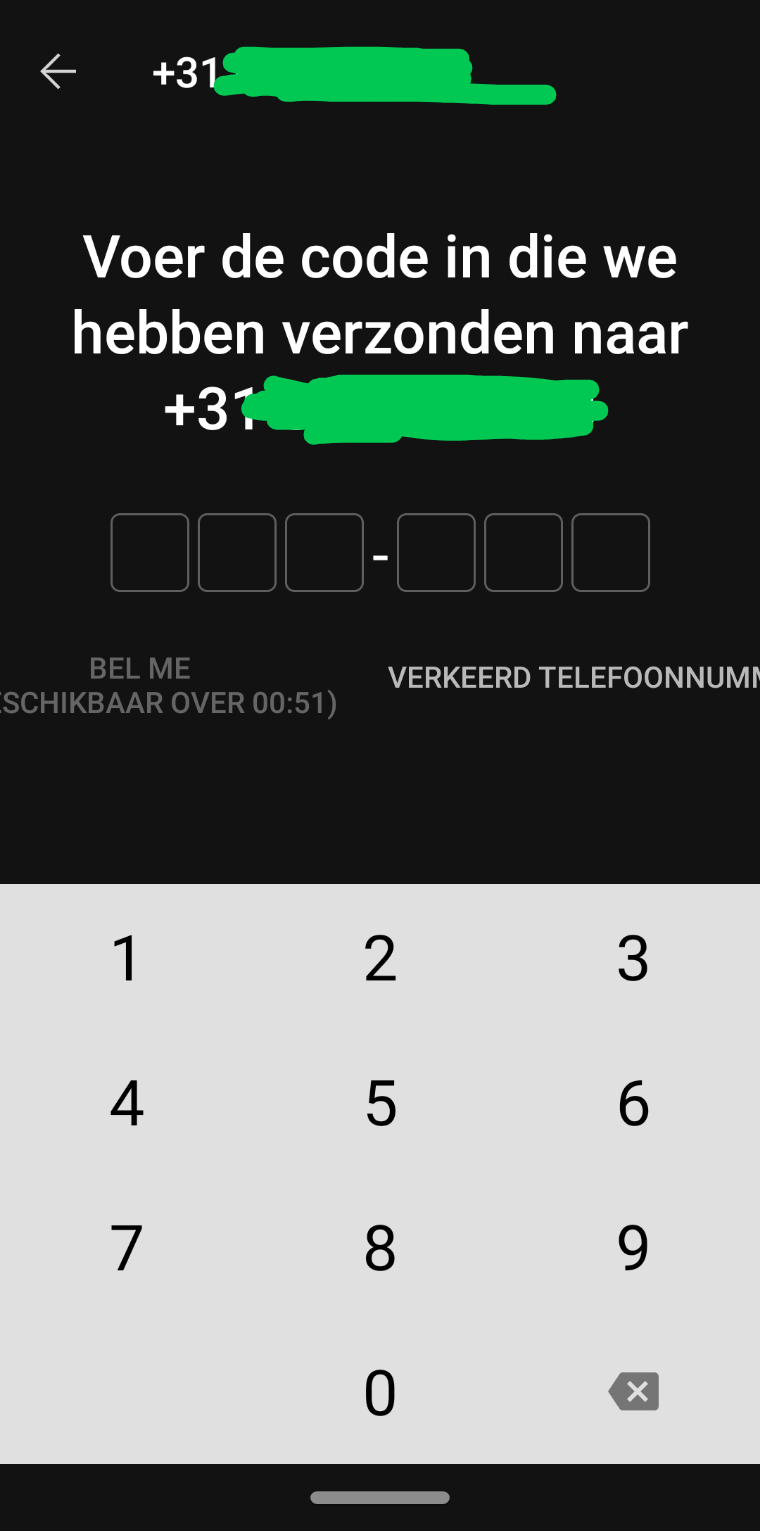Tap number 7 on the keypad

[x=126, y=1246]
